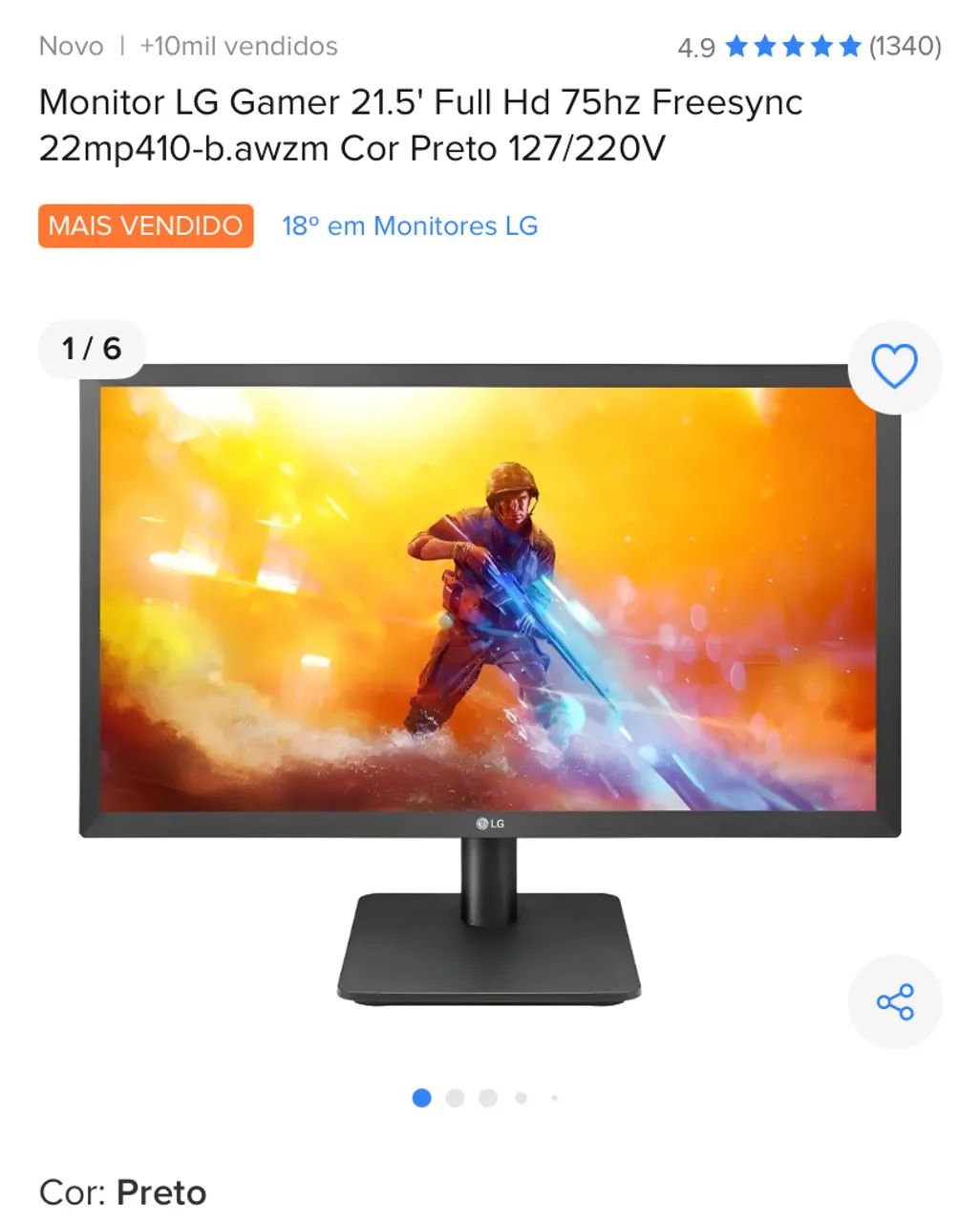Screen dimensions: 980x1223
Task: Click the blue star rating icons
Action: pyautogui.click(x=795, y=46)
